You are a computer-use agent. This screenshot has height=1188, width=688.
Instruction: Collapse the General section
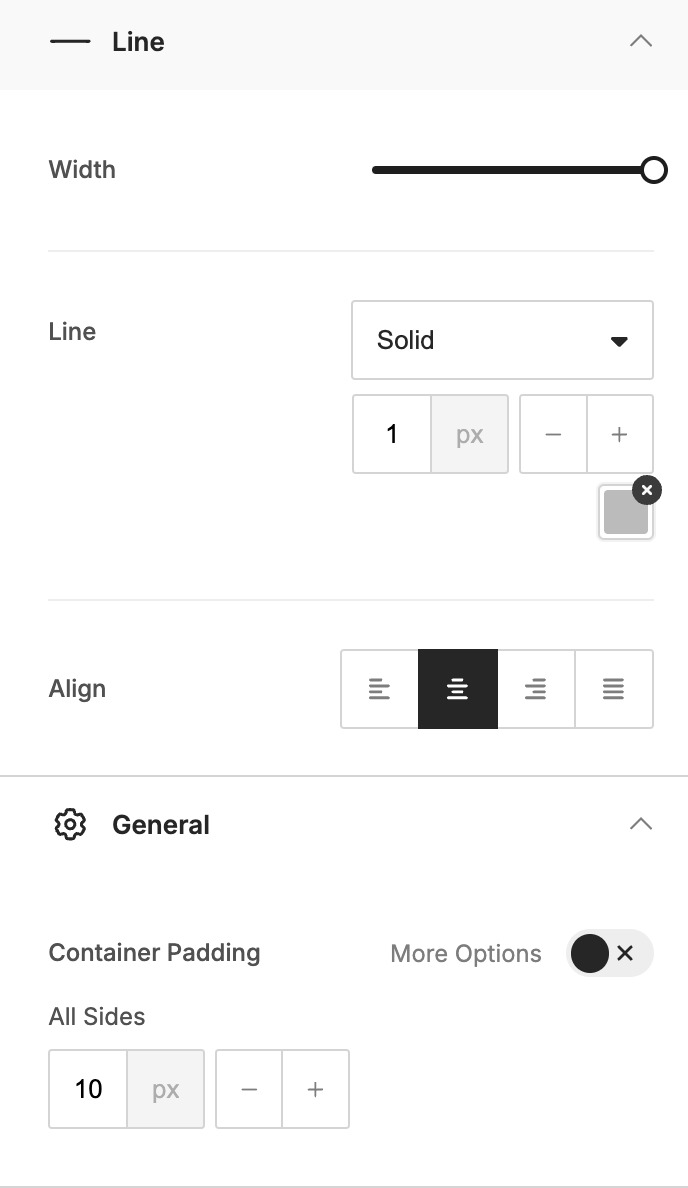point(640,824)
